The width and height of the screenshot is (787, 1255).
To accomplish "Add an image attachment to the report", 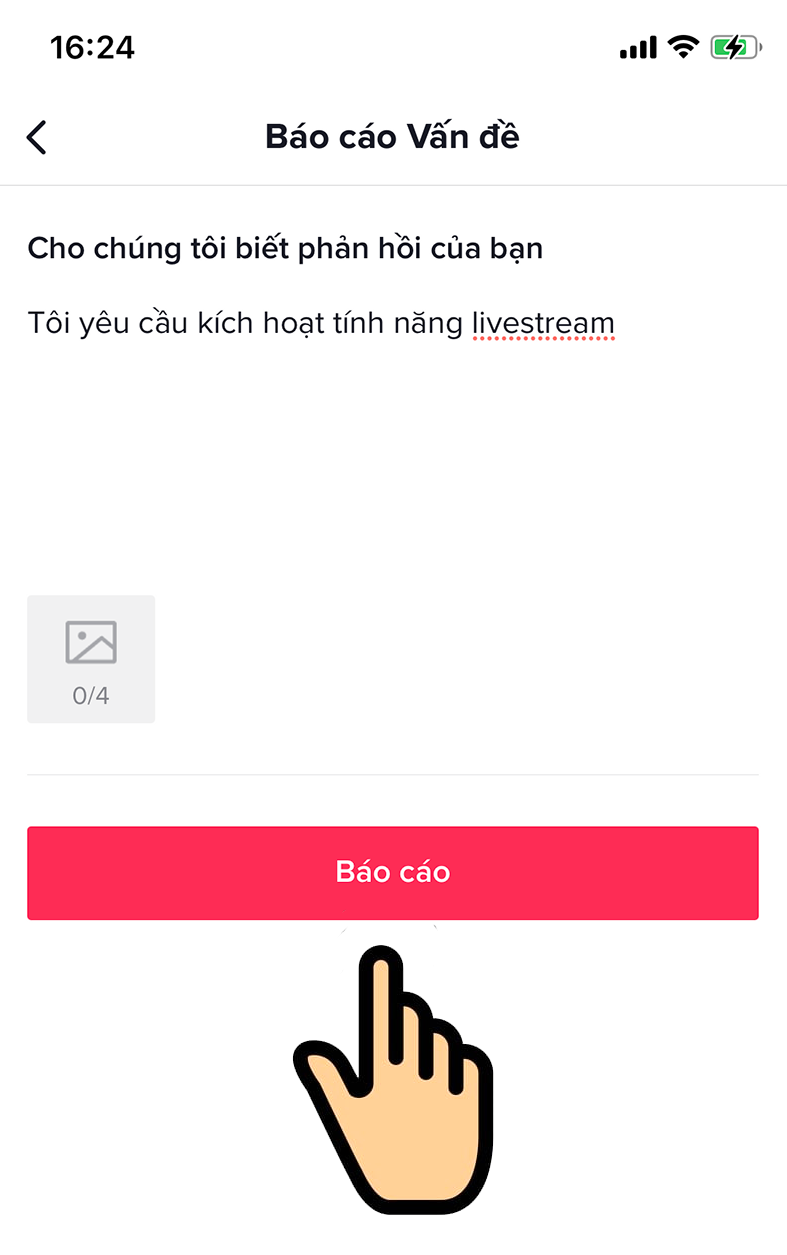I will (x=91, y=659).
